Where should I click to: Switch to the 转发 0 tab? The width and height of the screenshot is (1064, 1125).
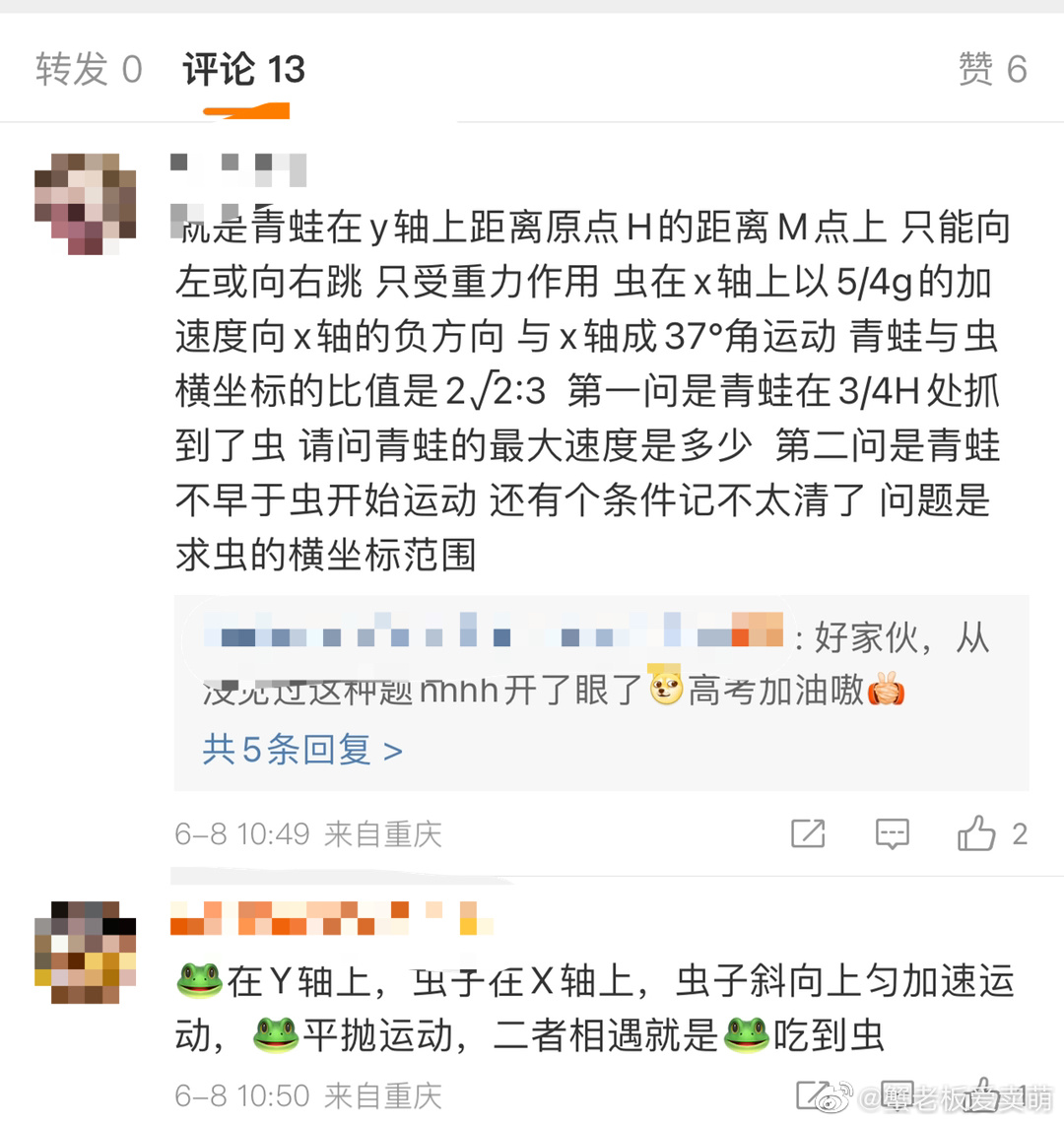point(89,69)
